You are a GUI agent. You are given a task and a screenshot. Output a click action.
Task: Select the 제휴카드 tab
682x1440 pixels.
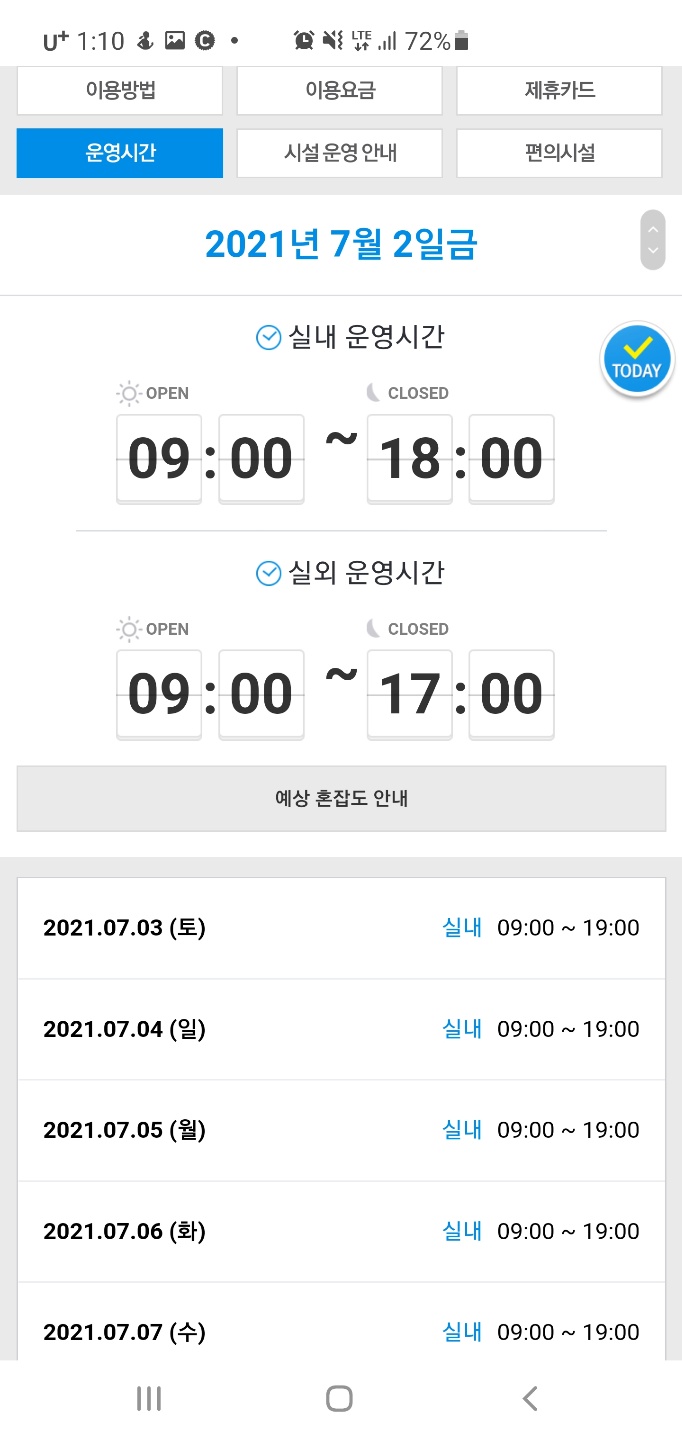pos(560,91)
